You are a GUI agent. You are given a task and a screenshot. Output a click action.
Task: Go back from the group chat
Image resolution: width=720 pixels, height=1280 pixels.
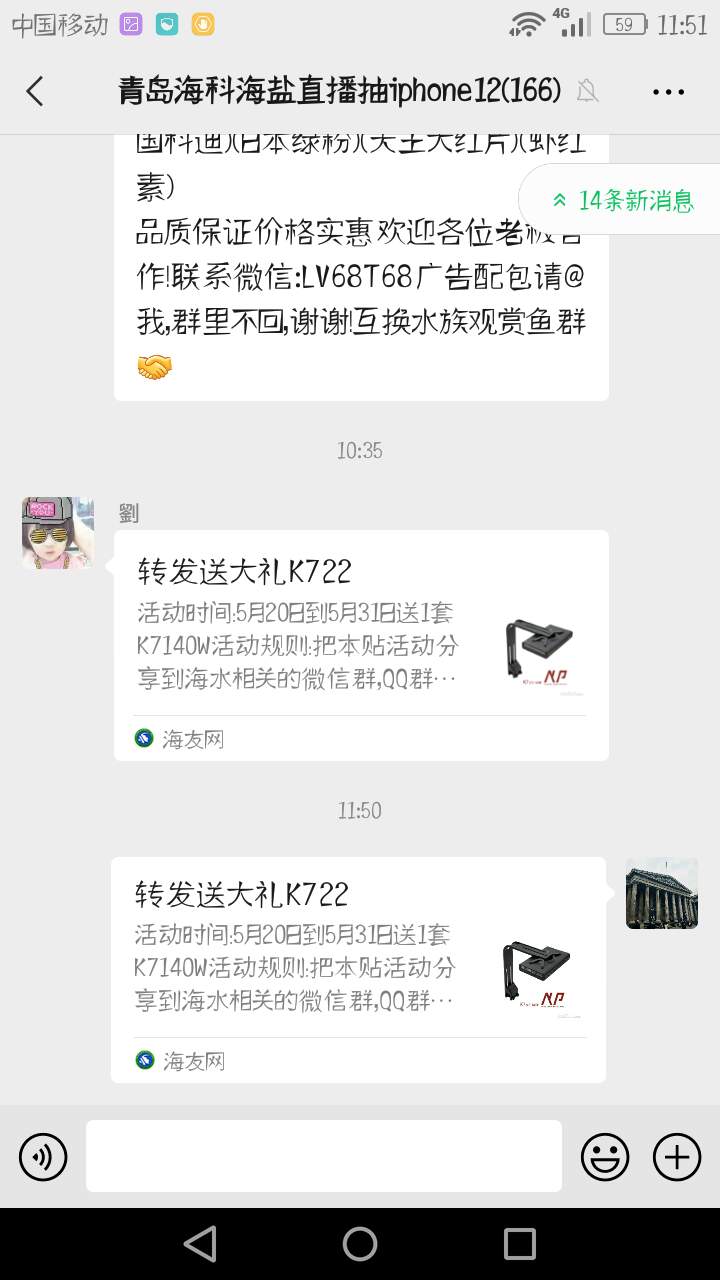35,91
